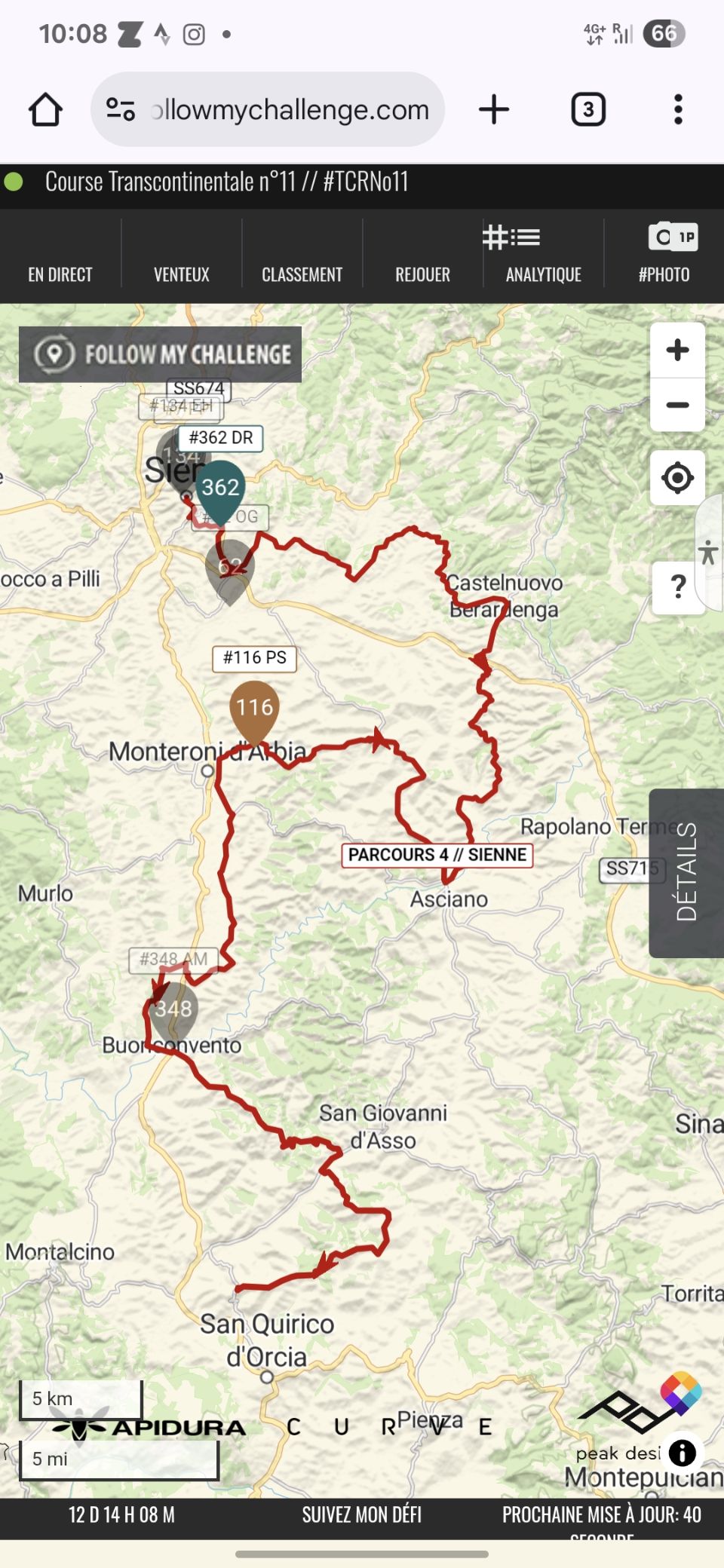
Task: Expand the DÉTAILS side panel
Action: click(x=686, y=872)
